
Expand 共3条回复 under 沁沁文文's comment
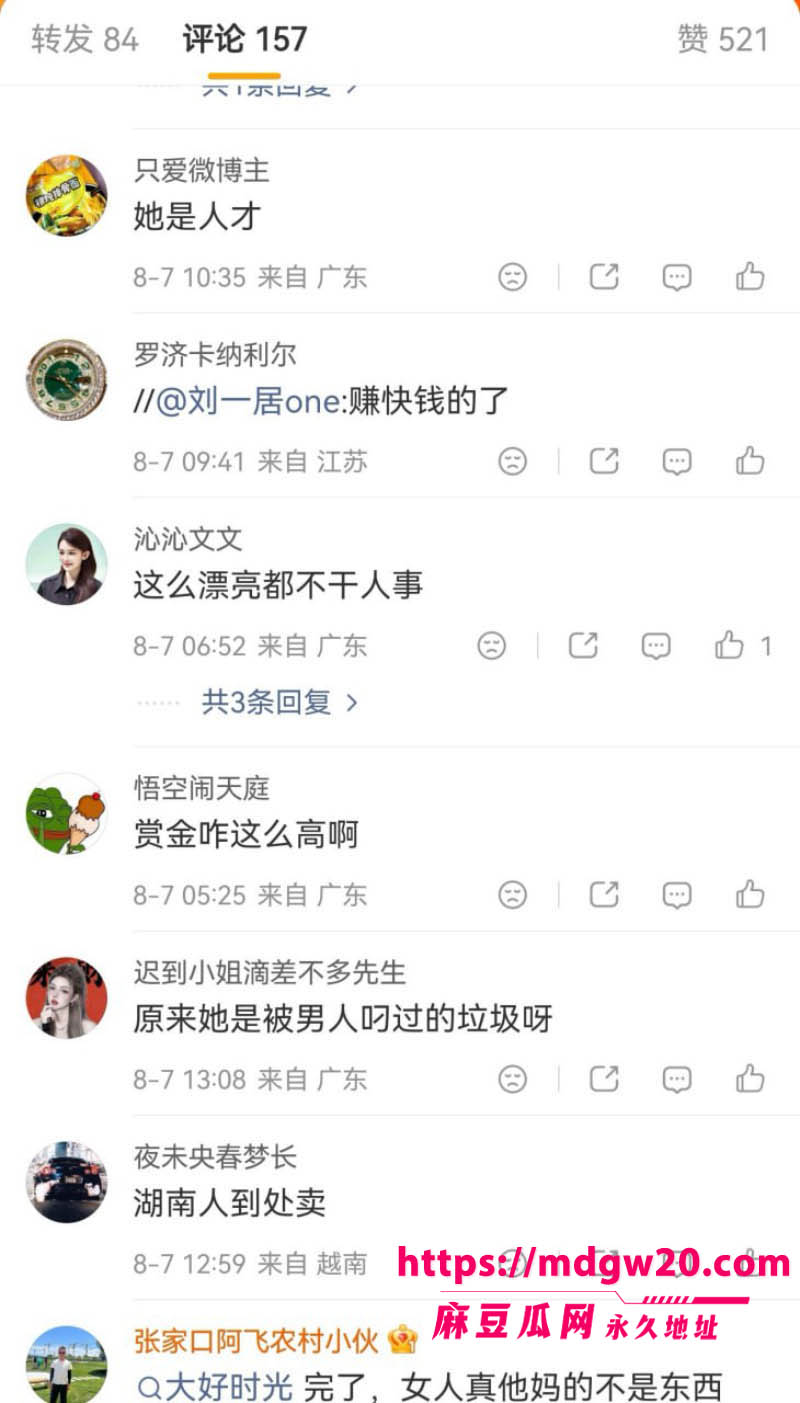click(x=280, y=702)
